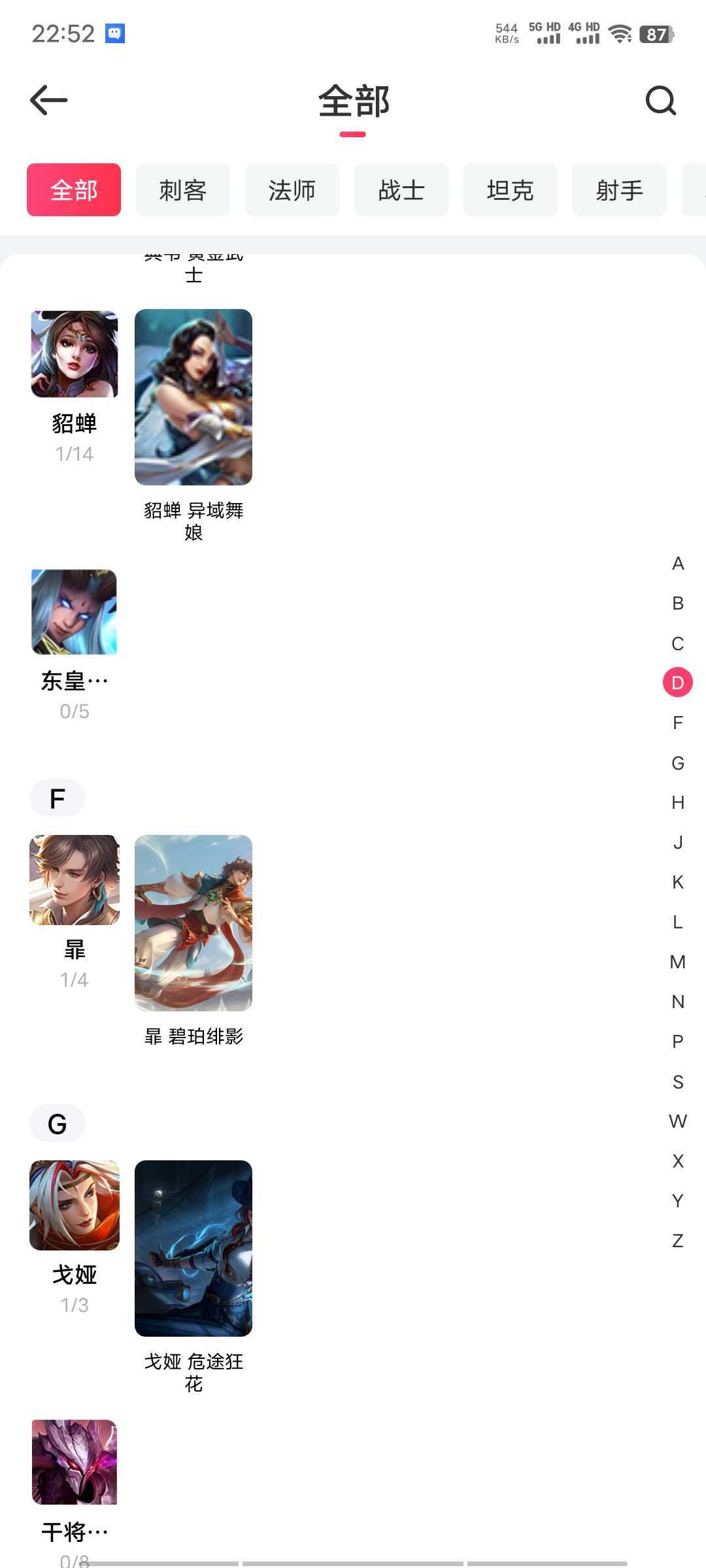The image size is (706, 1568).
Task: Open the 干将 hero avatar
Action: (x=75, y=1462)
